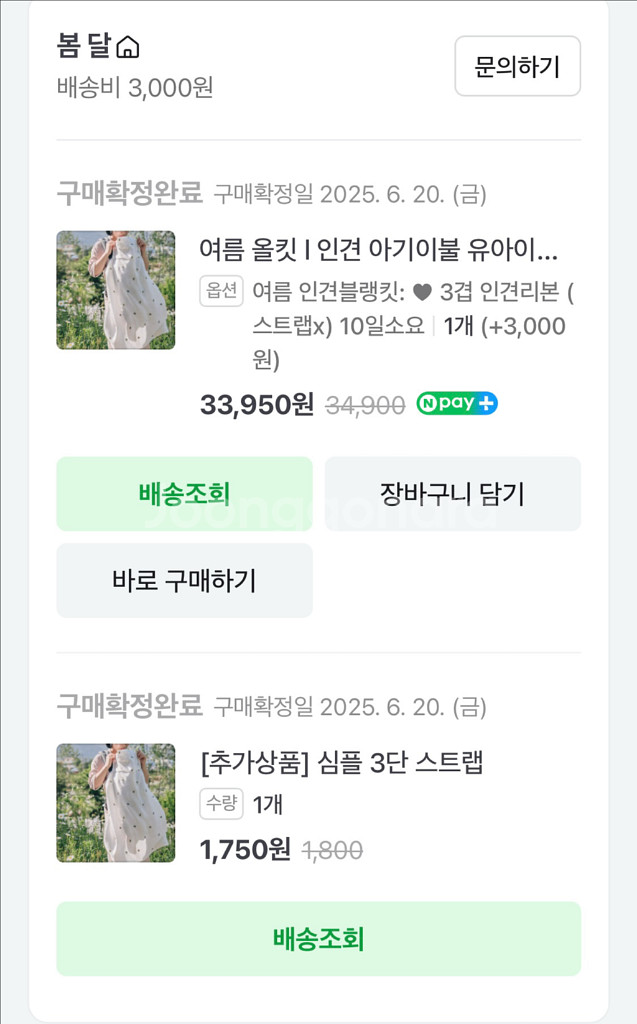Open the 여름 올킷 product thumbnail

coord(115,290)
